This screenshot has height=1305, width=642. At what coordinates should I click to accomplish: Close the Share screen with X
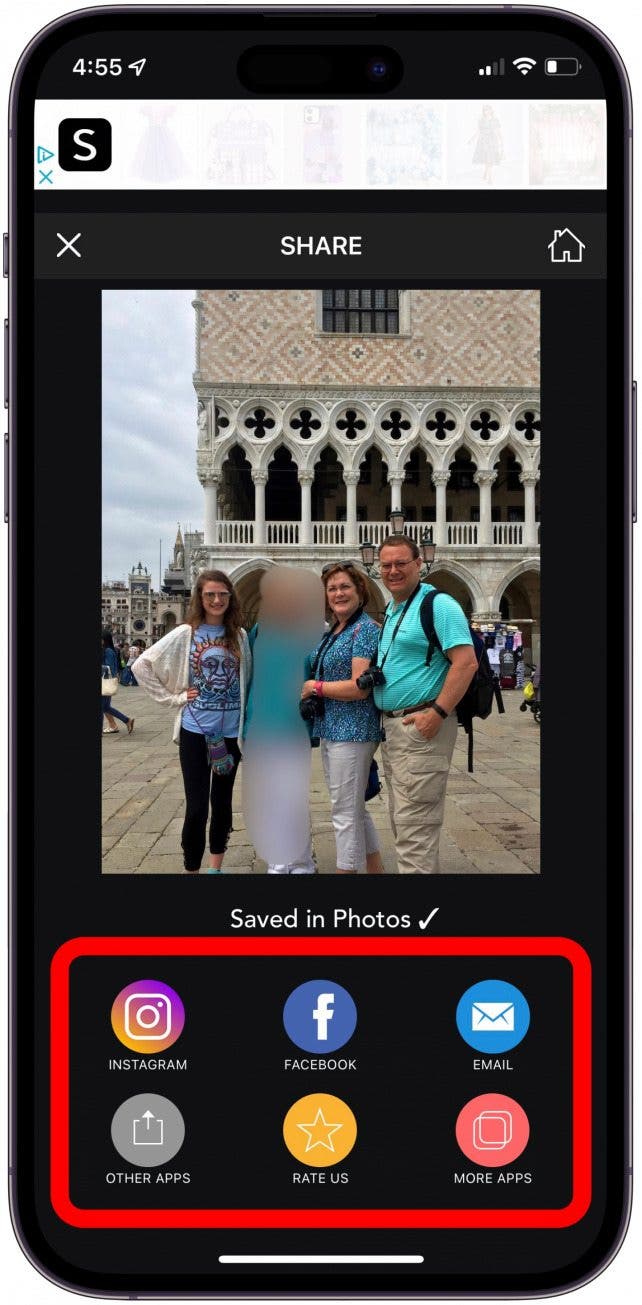click(x=68, y=245)
